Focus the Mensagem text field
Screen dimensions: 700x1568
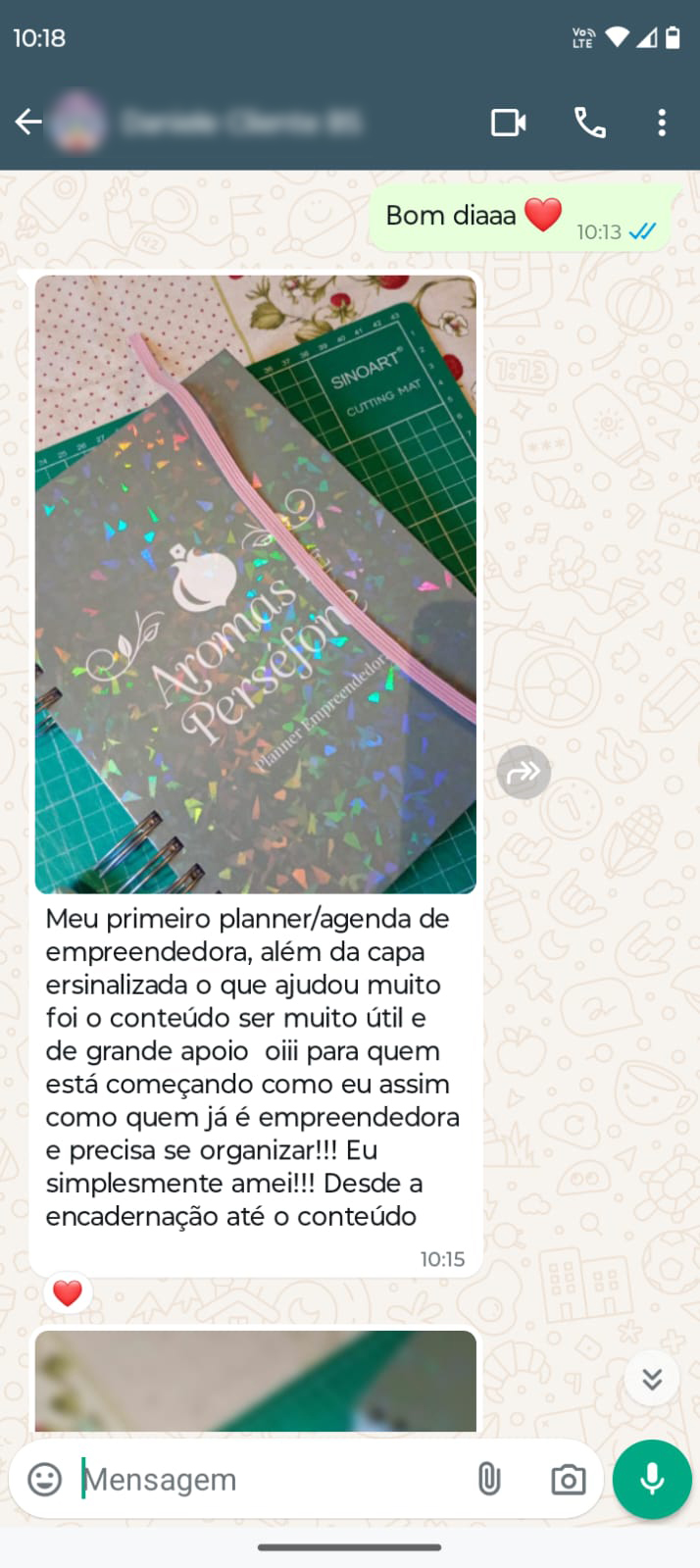[265, 1479]
